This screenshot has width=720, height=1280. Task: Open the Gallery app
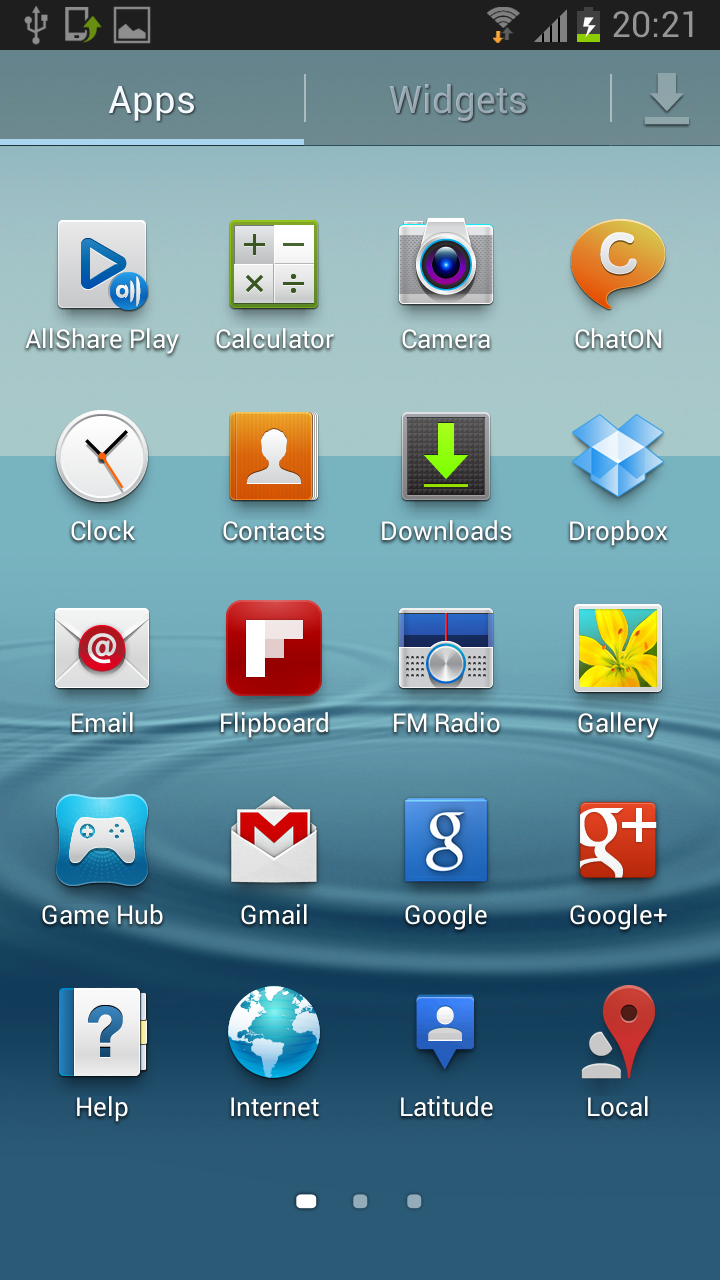coord(618,649)
